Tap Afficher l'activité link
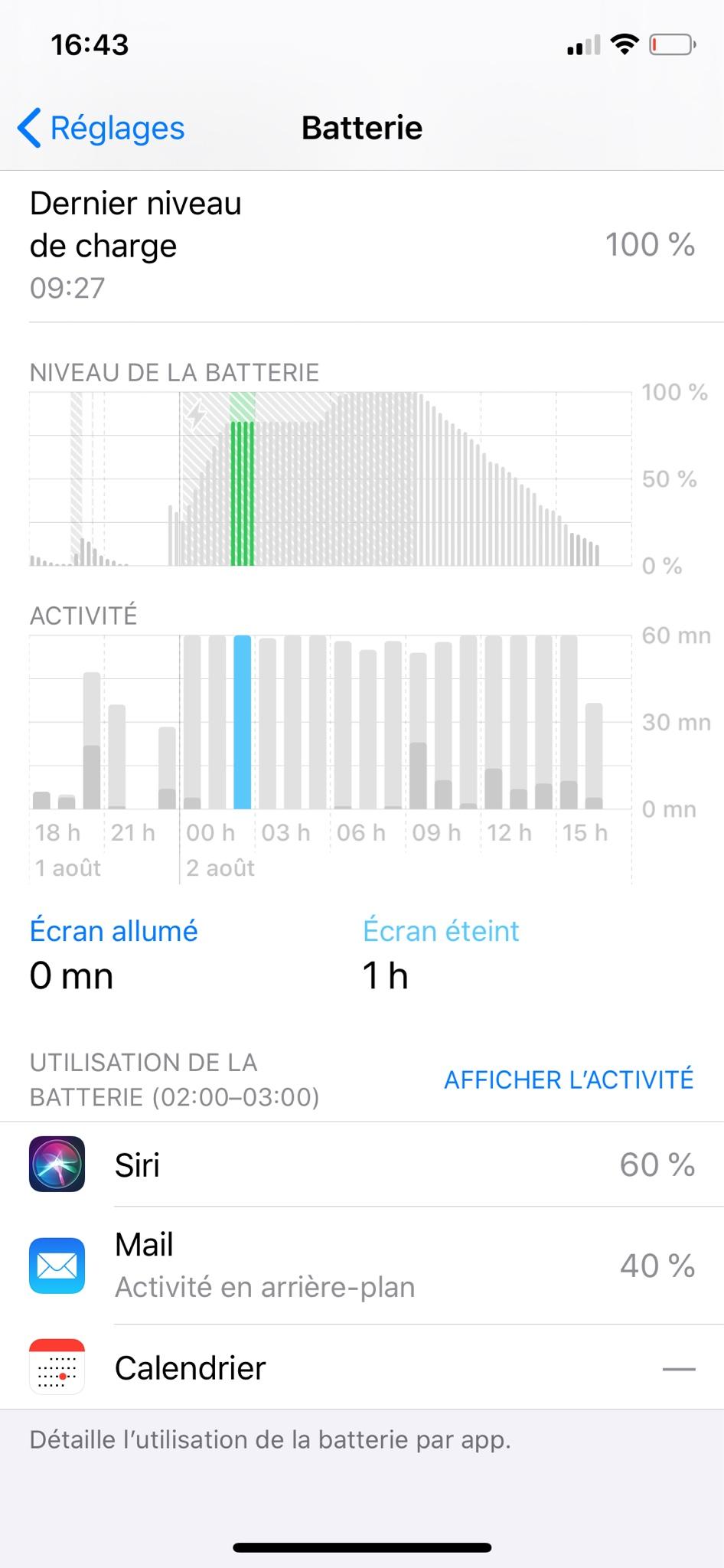Image resolution: width=724 pixels, height=1568 pixels. pos(568,1080)
